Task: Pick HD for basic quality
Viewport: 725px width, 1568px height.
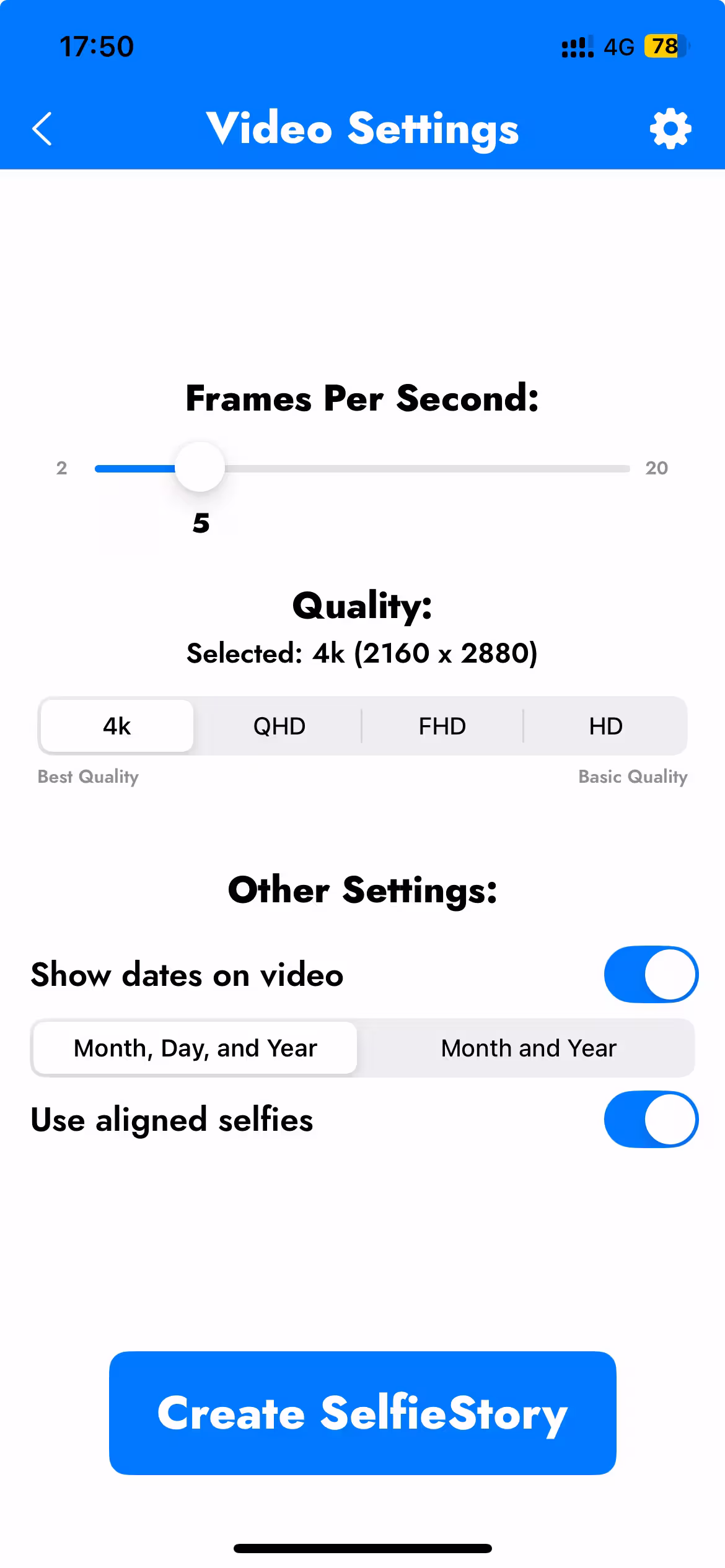Action: pyautogui.click(x=605, y=725)
